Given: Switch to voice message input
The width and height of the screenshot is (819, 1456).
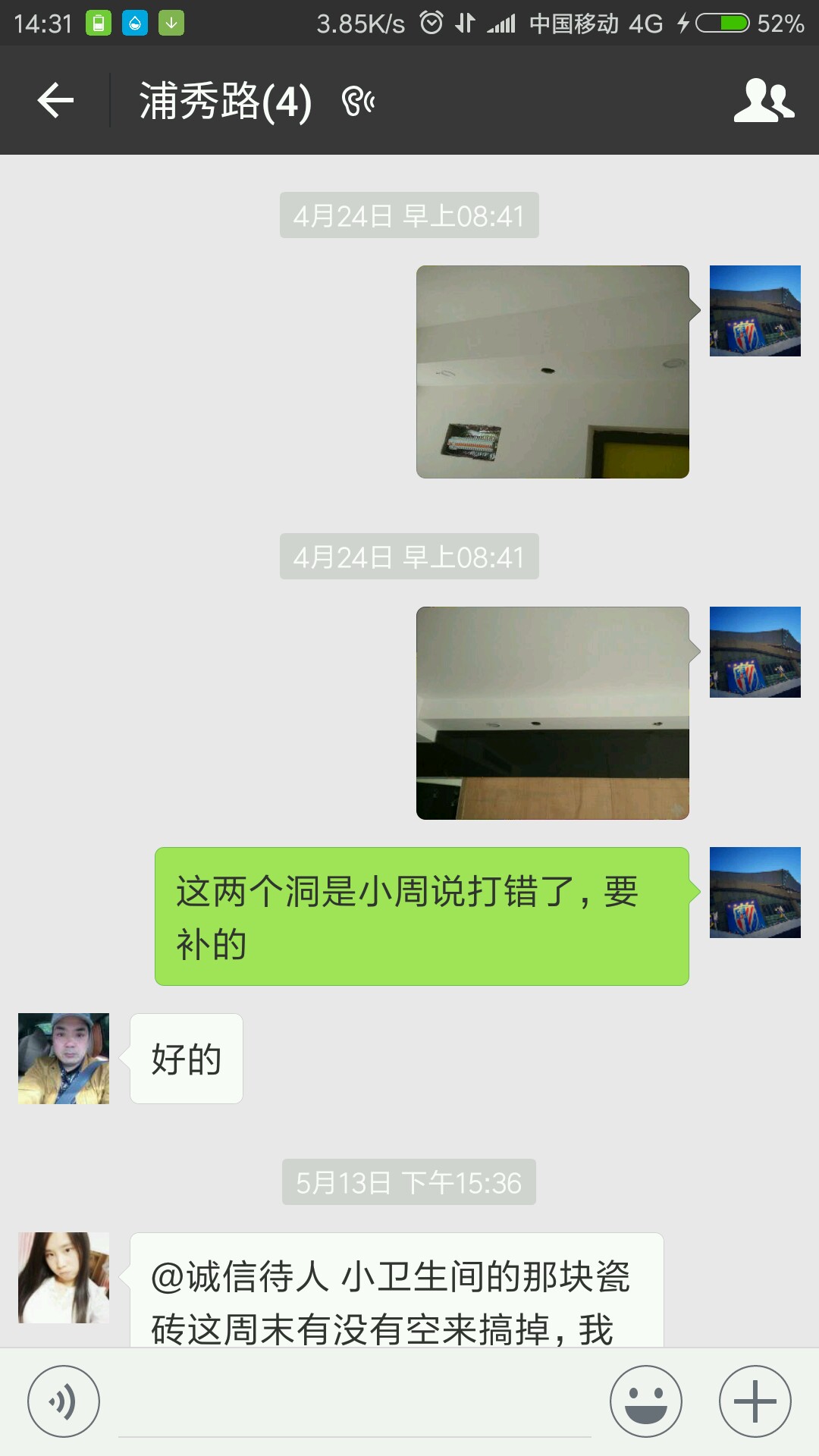Looking at the screenshot, I should coord(64,1401).
